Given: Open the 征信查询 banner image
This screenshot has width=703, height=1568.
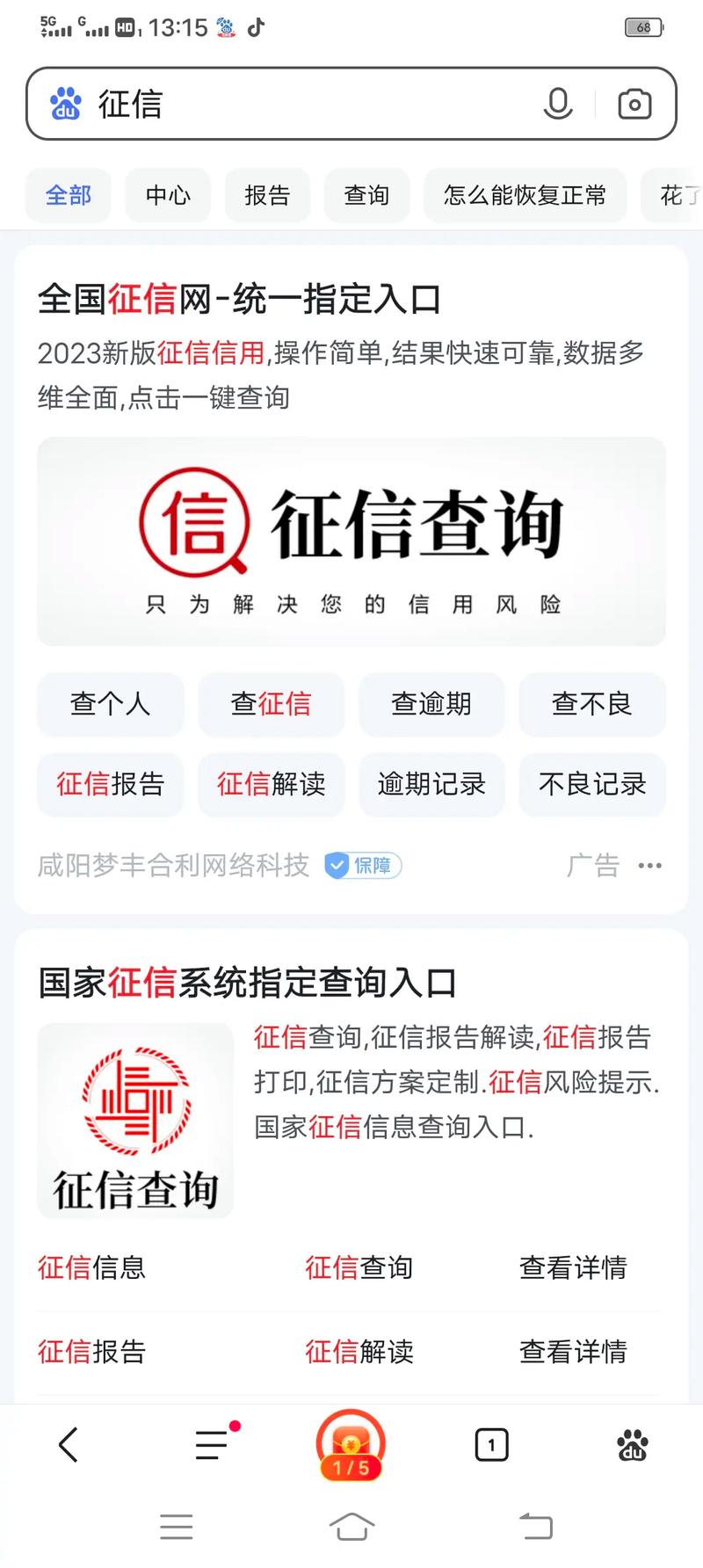Looking at the screenshot, I should (351, 541).
